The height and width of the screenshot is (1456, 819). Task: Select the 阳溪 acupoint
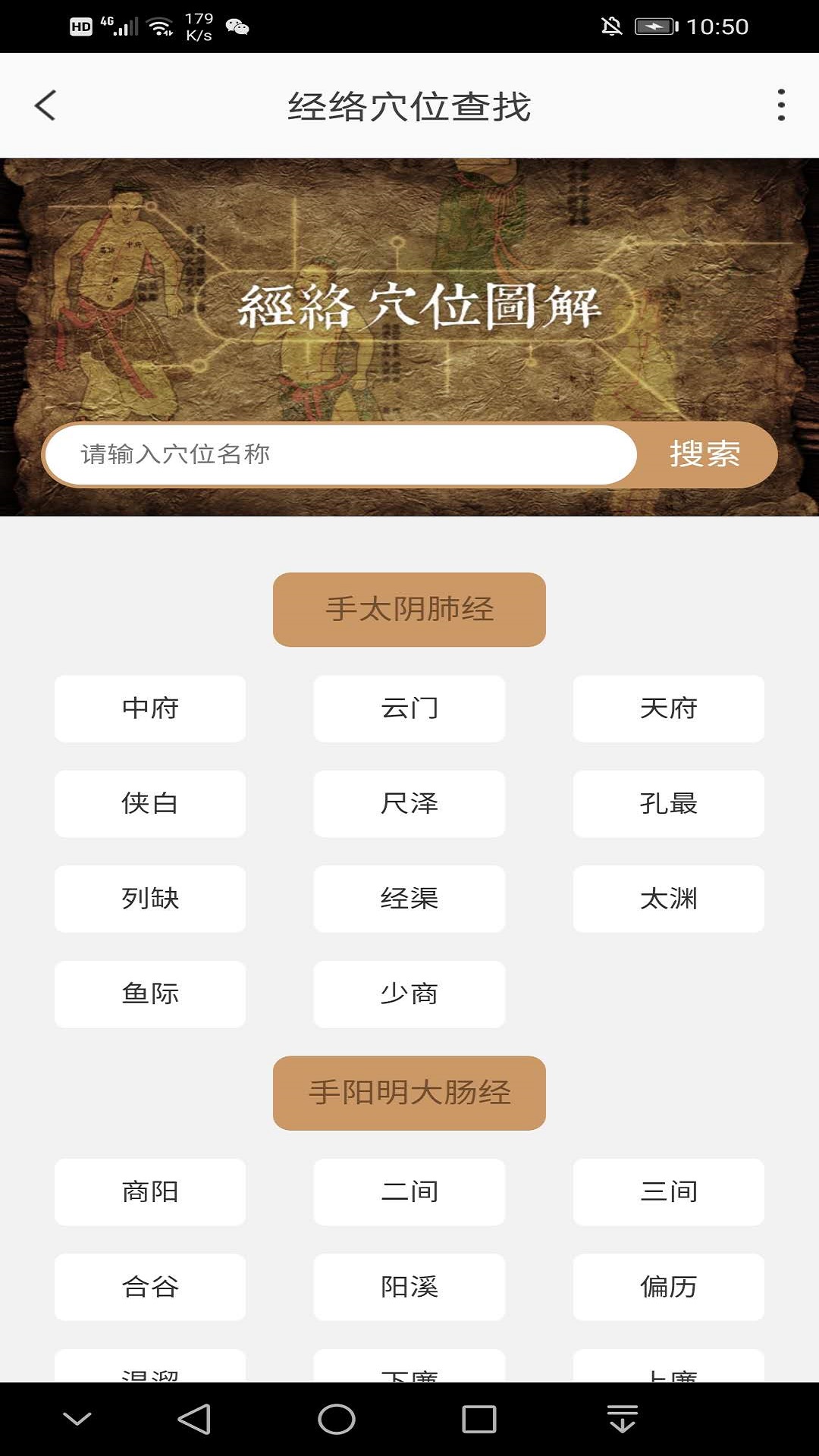409,1287
